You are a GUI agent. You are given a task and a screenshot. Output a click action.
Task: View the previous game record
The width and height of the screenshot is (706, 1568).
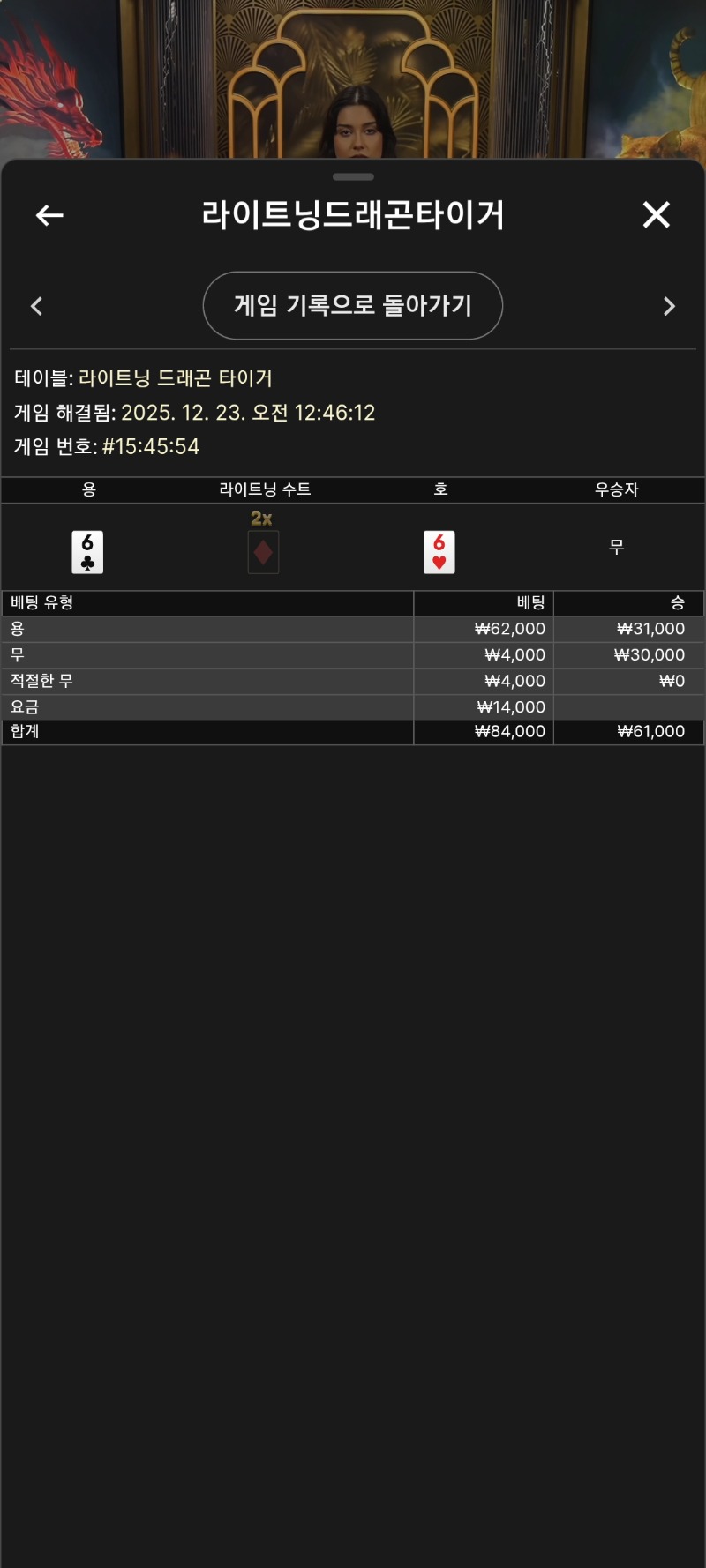click(37, 306)
